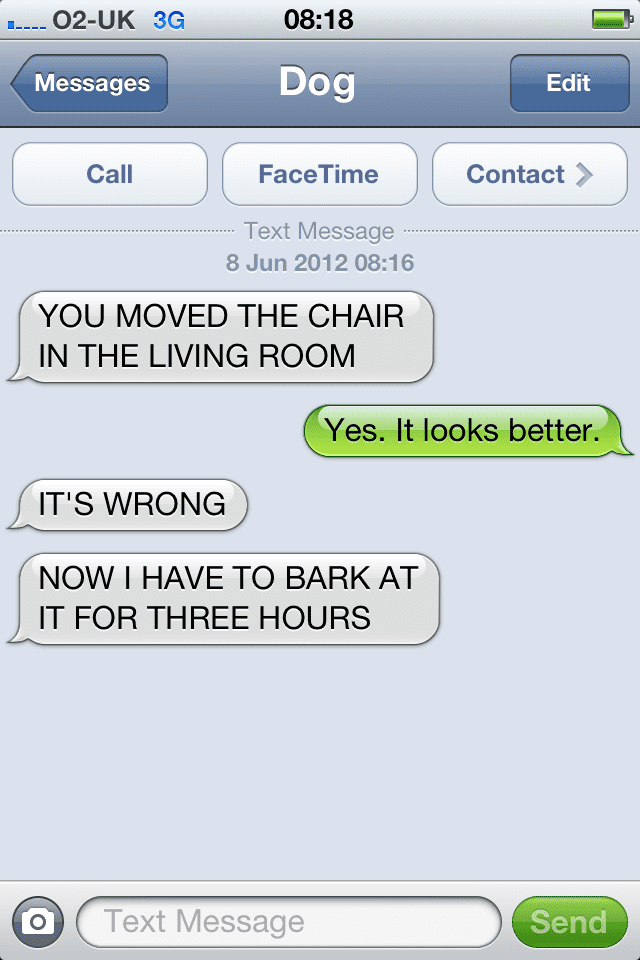The width and height of the screenshot is (640, 960).
Task: Tap the Edit button
Action: 568,84
